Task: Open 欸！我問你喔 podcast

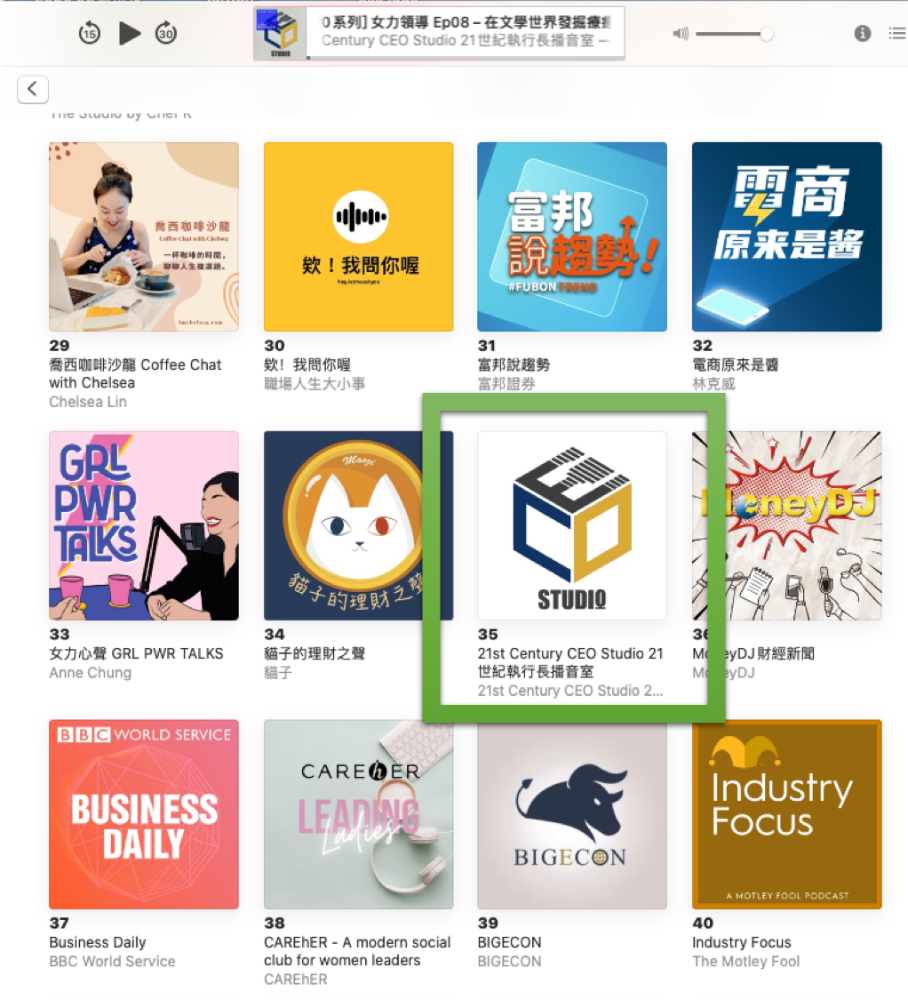Action: [x=358, y=237]
